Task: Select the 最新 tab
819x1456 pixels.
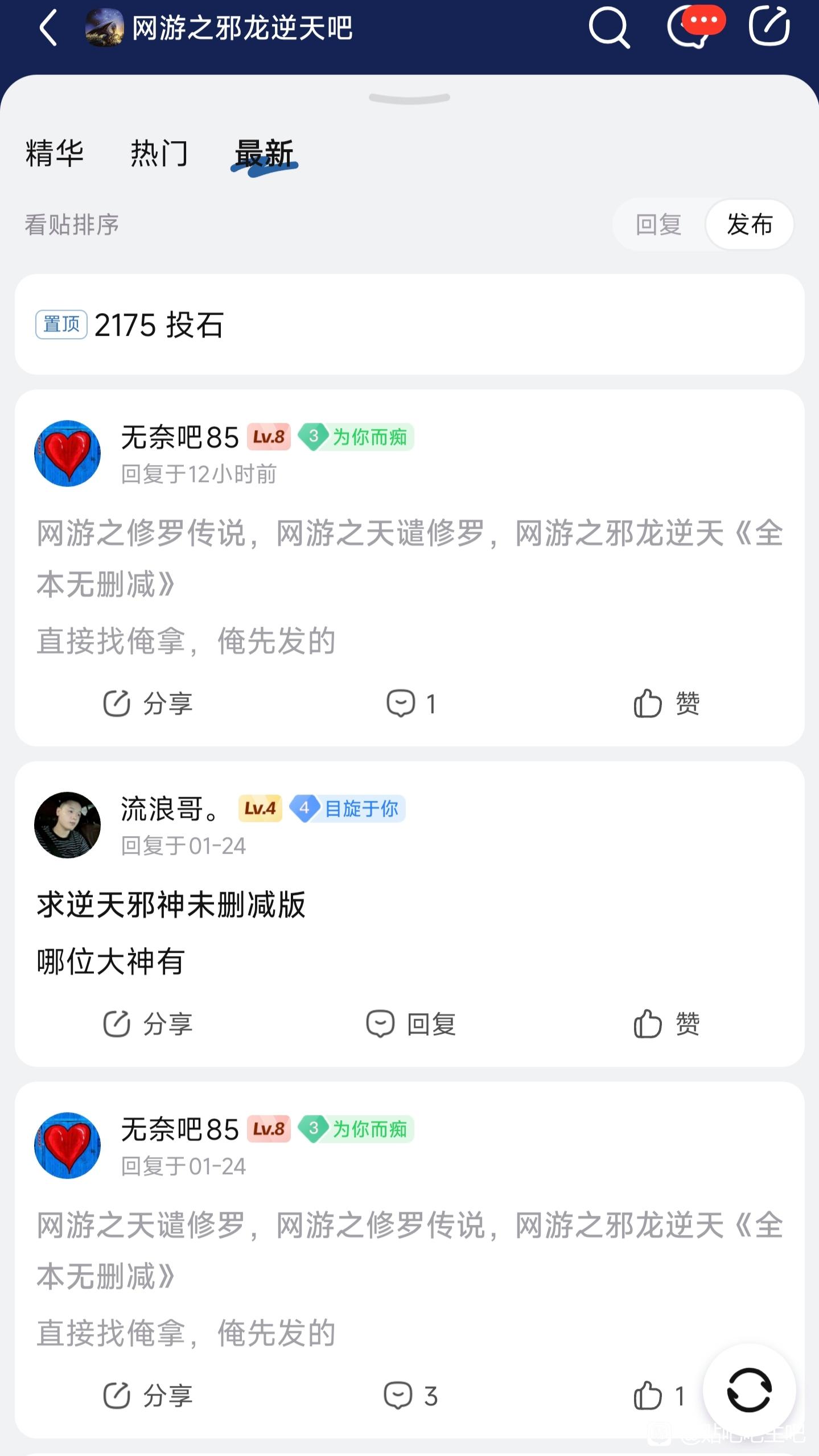Action: 264,154
